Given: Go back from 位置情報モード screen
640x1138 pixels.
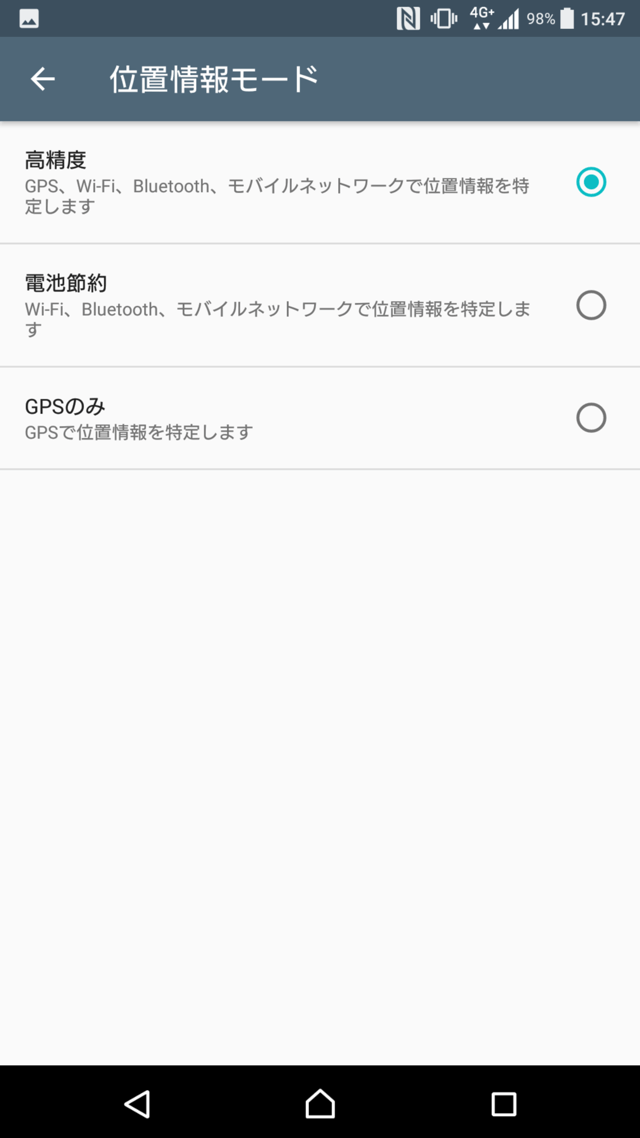Looking at the screenshot, I should [42, 79].
